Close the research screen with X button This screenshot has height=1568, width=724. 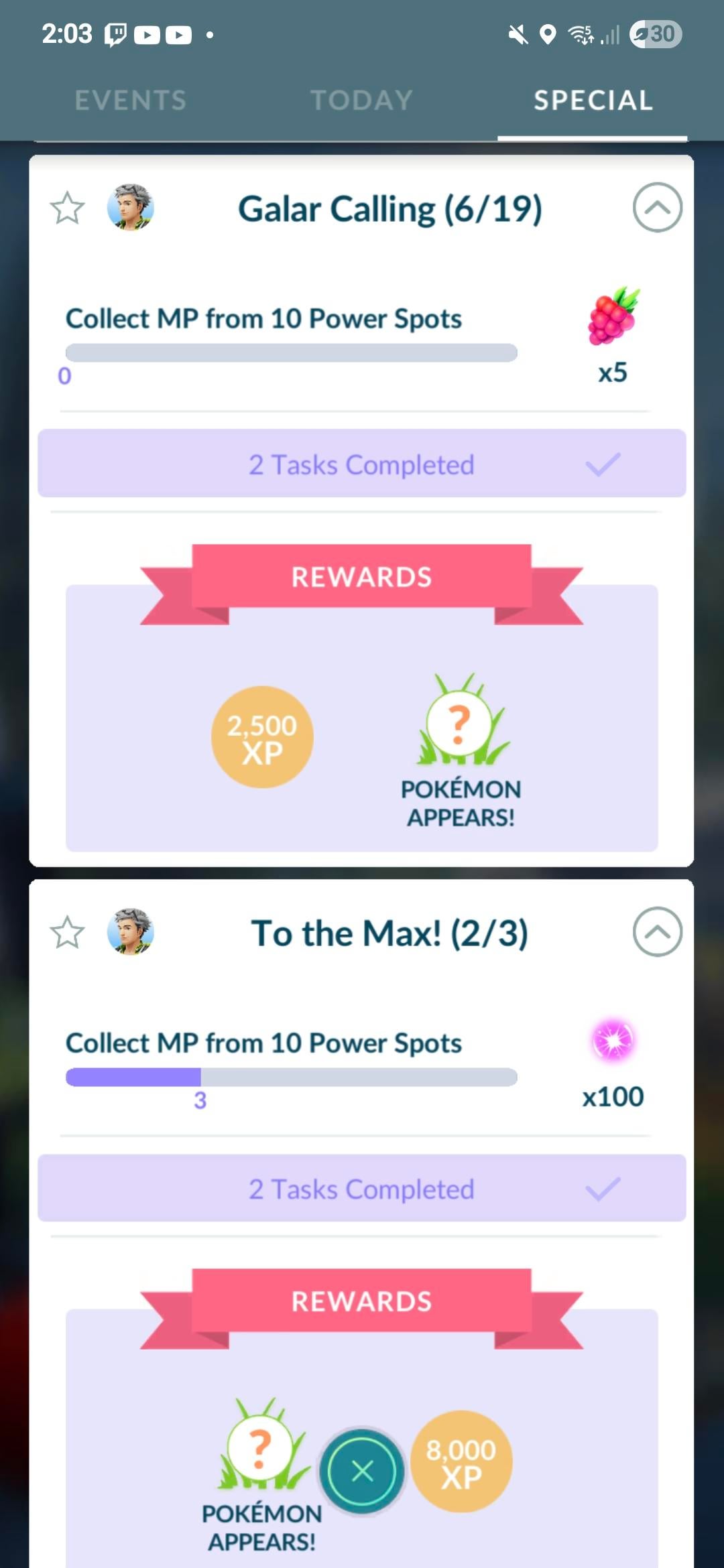[x=362, y=1472]
